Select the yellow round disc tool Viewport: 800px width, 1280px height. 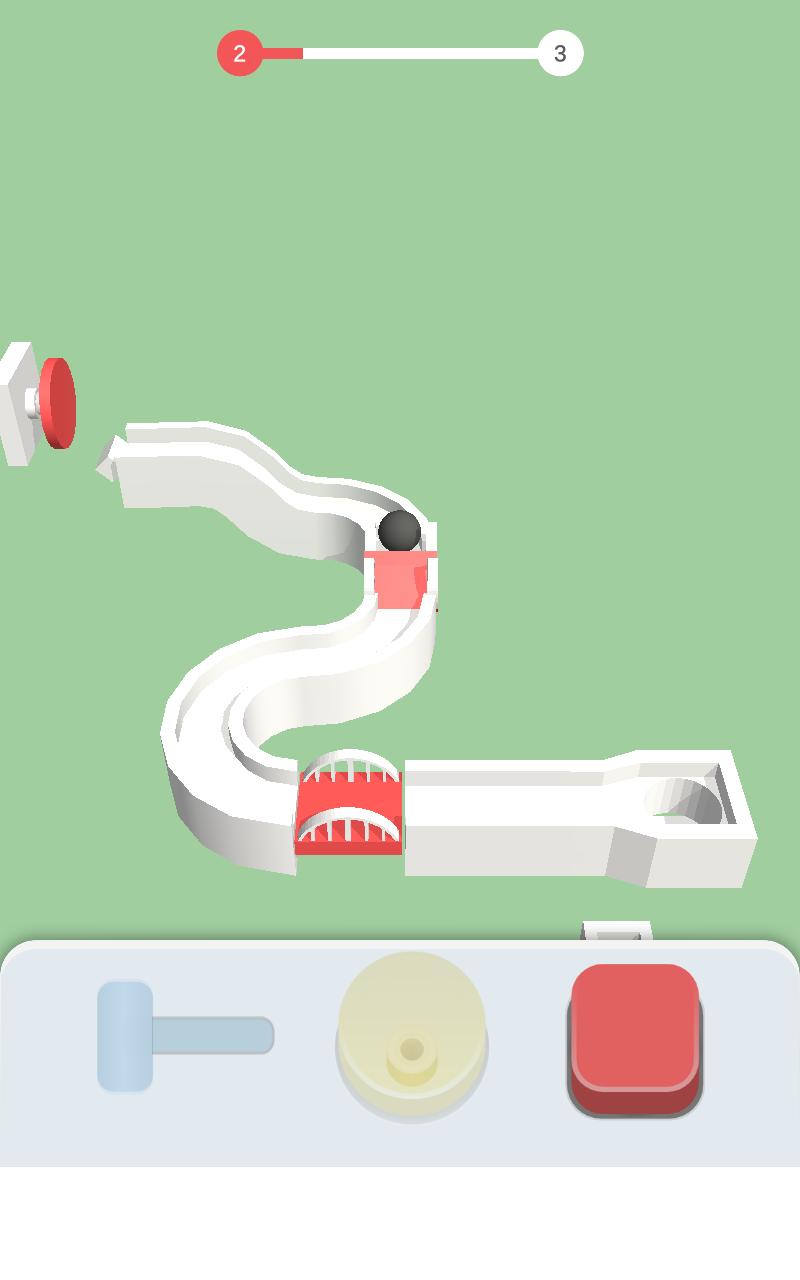(411, 1037)
